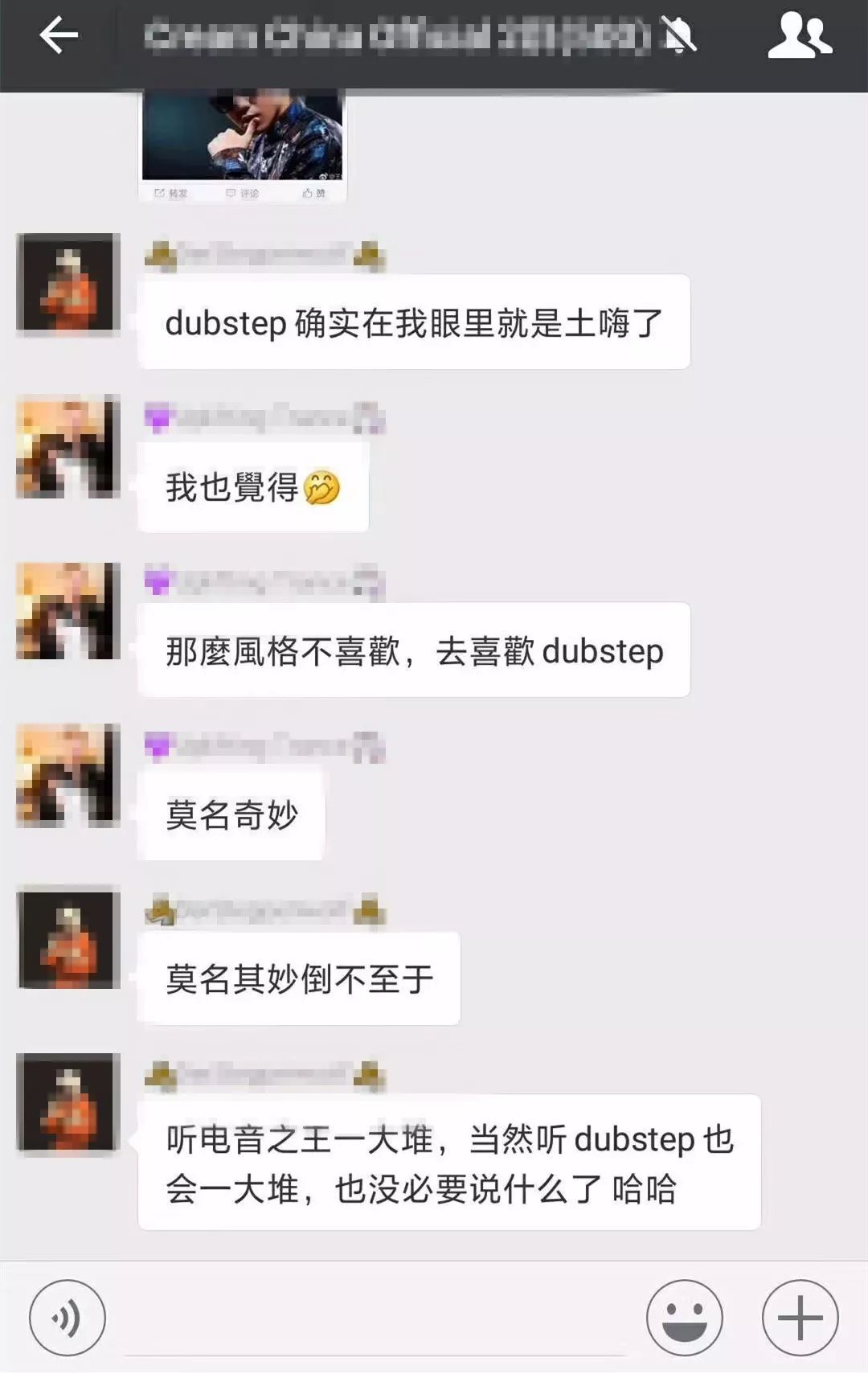View profile of sender of "我也覺得"
The height and width of the screenshot is (1374, 868).
coord(68,446)
